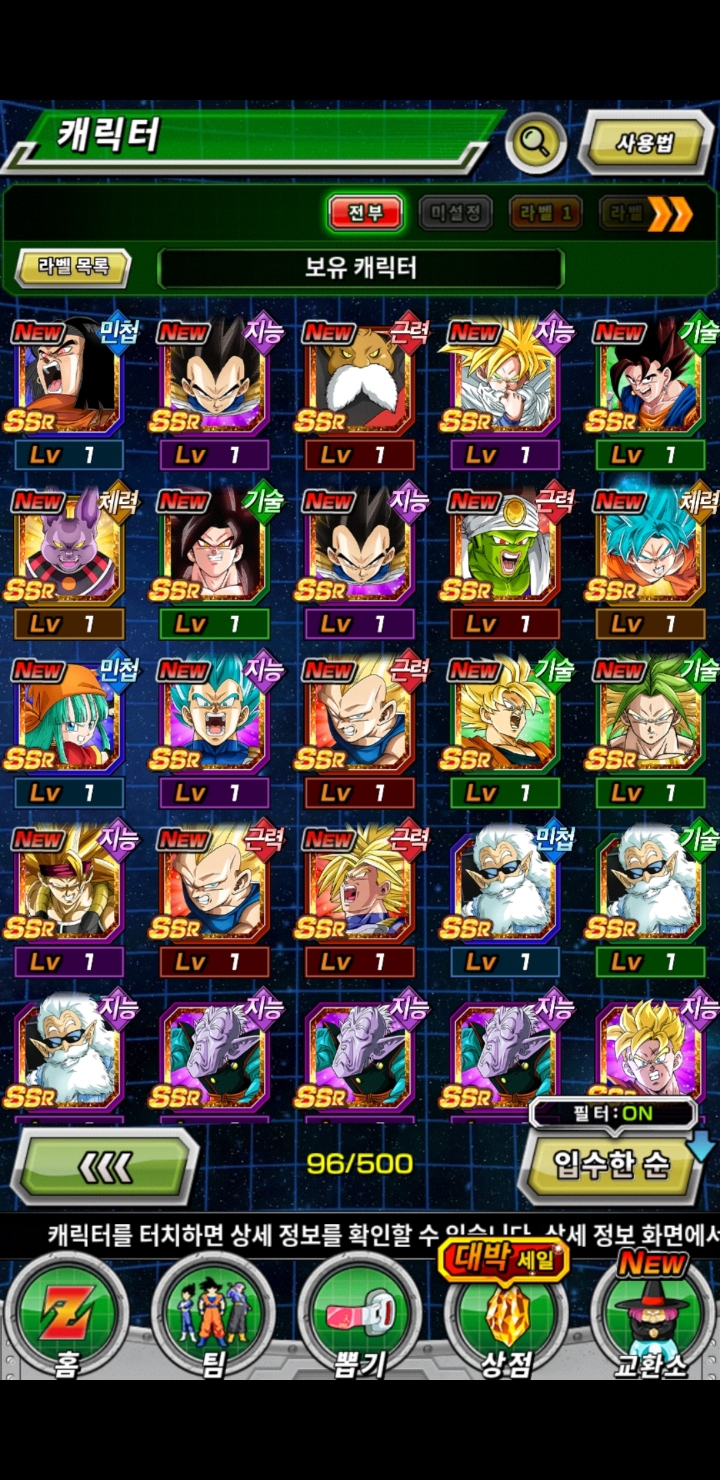Image resolution: width=720 pixels, height=1480 pixels.
Task: Open the 라벨 목록 button
Action: click(x=73, y=268)
